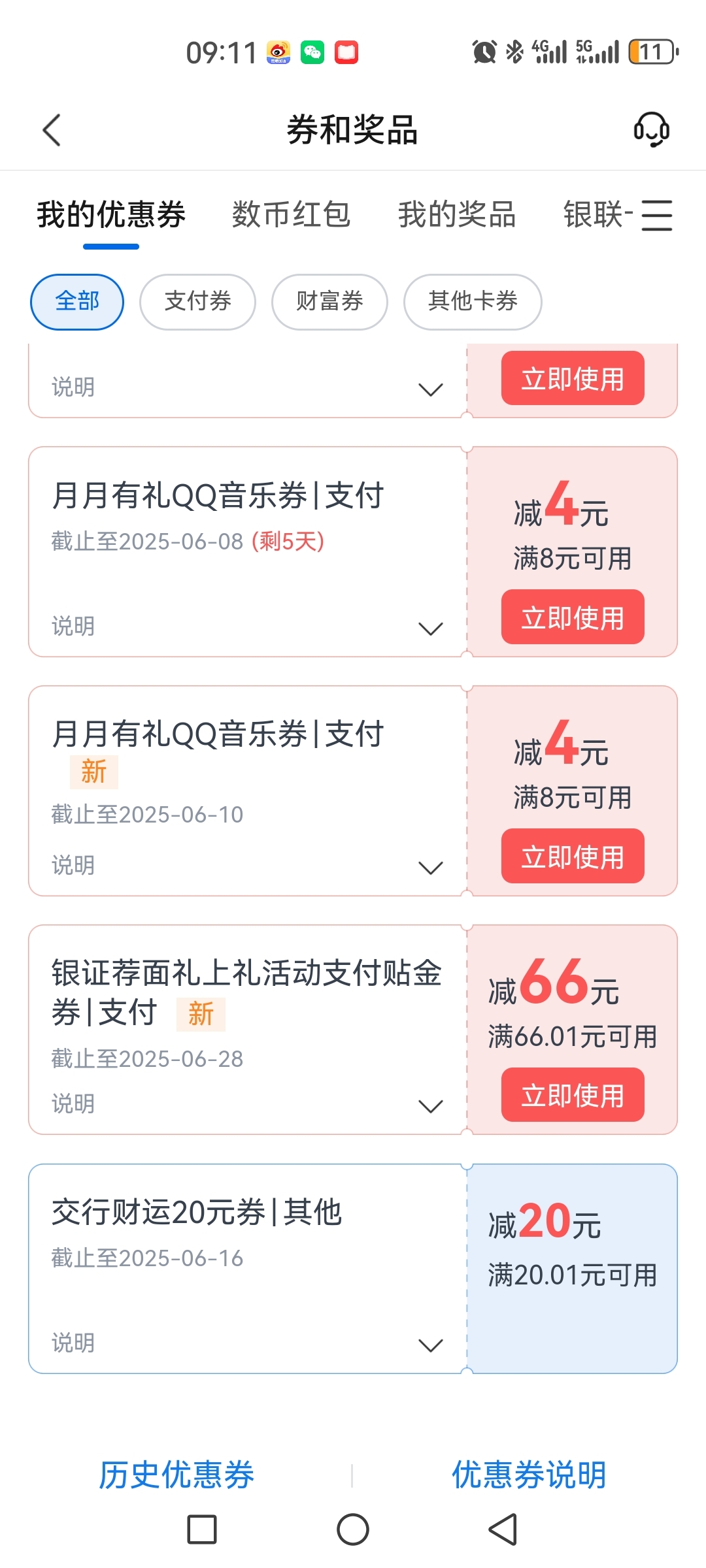Switch to the 数币红包 tab
The image size is (706, 1568).
(x=291, y=215)
